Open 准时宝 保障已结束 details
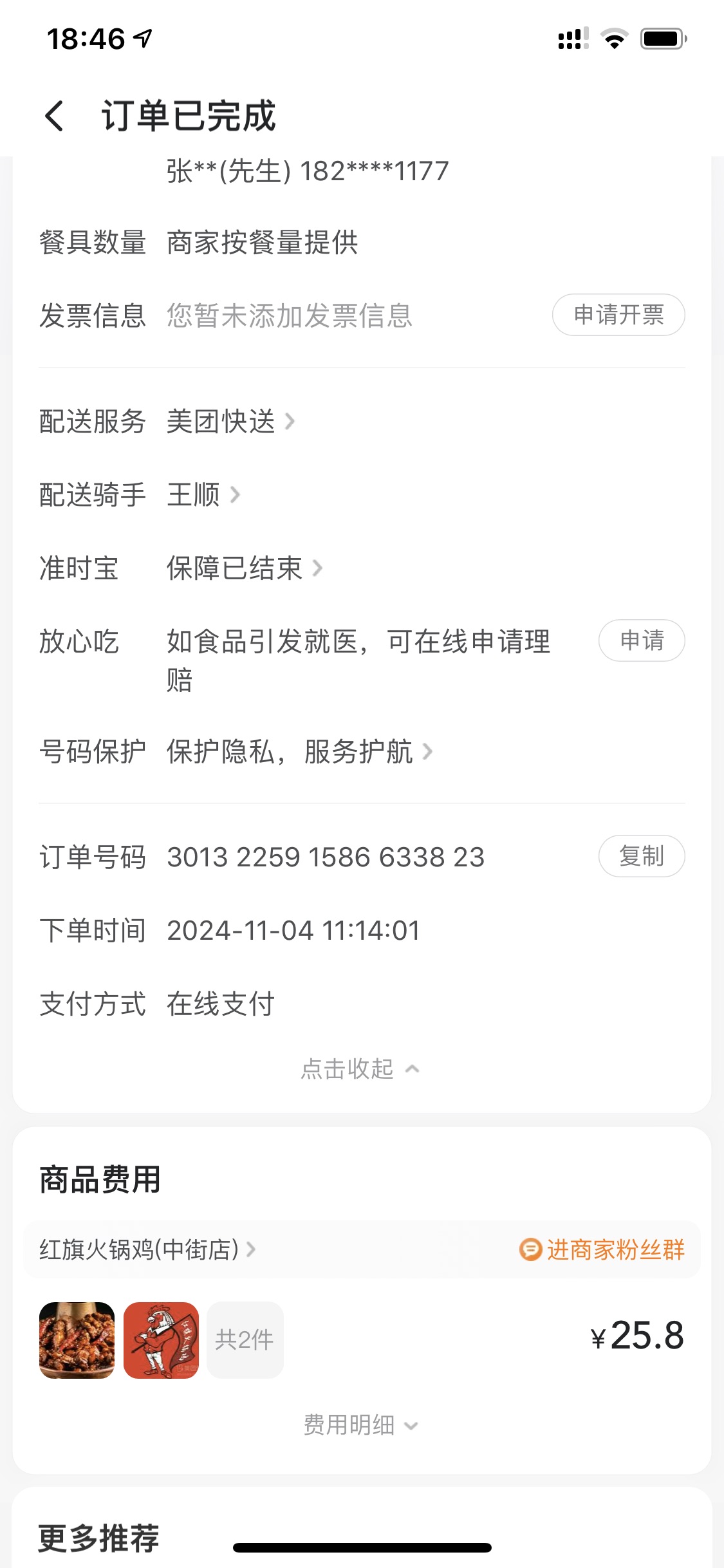Viewport: 724px width, 1568px height. coord(243,568)
